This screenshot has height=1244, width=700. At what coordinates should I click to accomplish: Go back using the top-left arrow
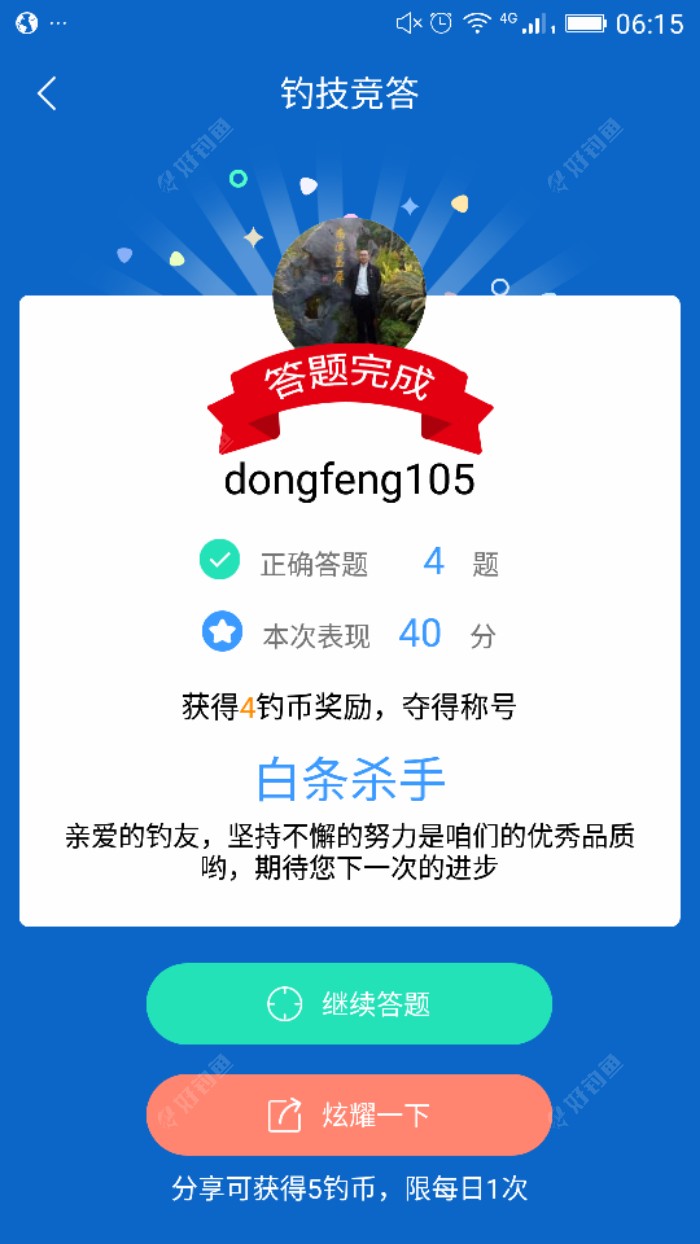47,94
